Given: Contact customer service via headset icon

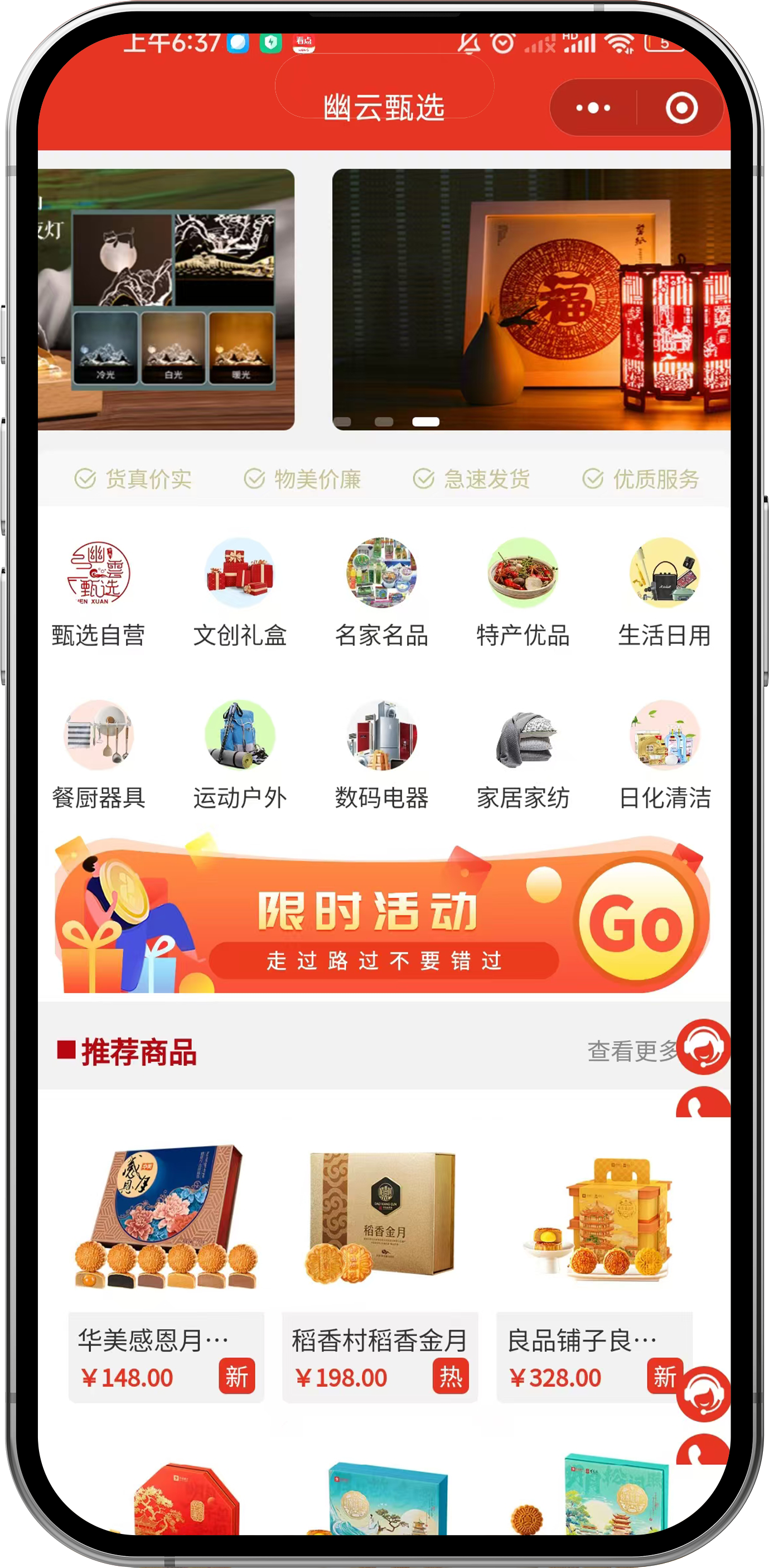Looking at the screenshot, I should click(703, 1047).
